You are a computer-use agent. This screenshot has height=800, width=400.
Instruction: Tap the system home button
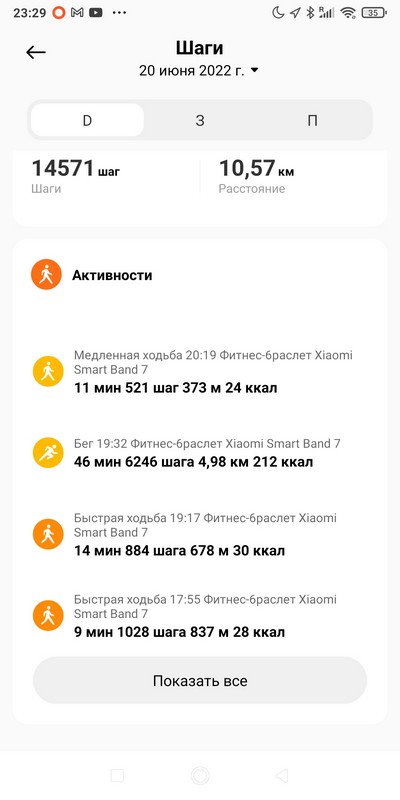pyautogui.click(x=200, y=776)
